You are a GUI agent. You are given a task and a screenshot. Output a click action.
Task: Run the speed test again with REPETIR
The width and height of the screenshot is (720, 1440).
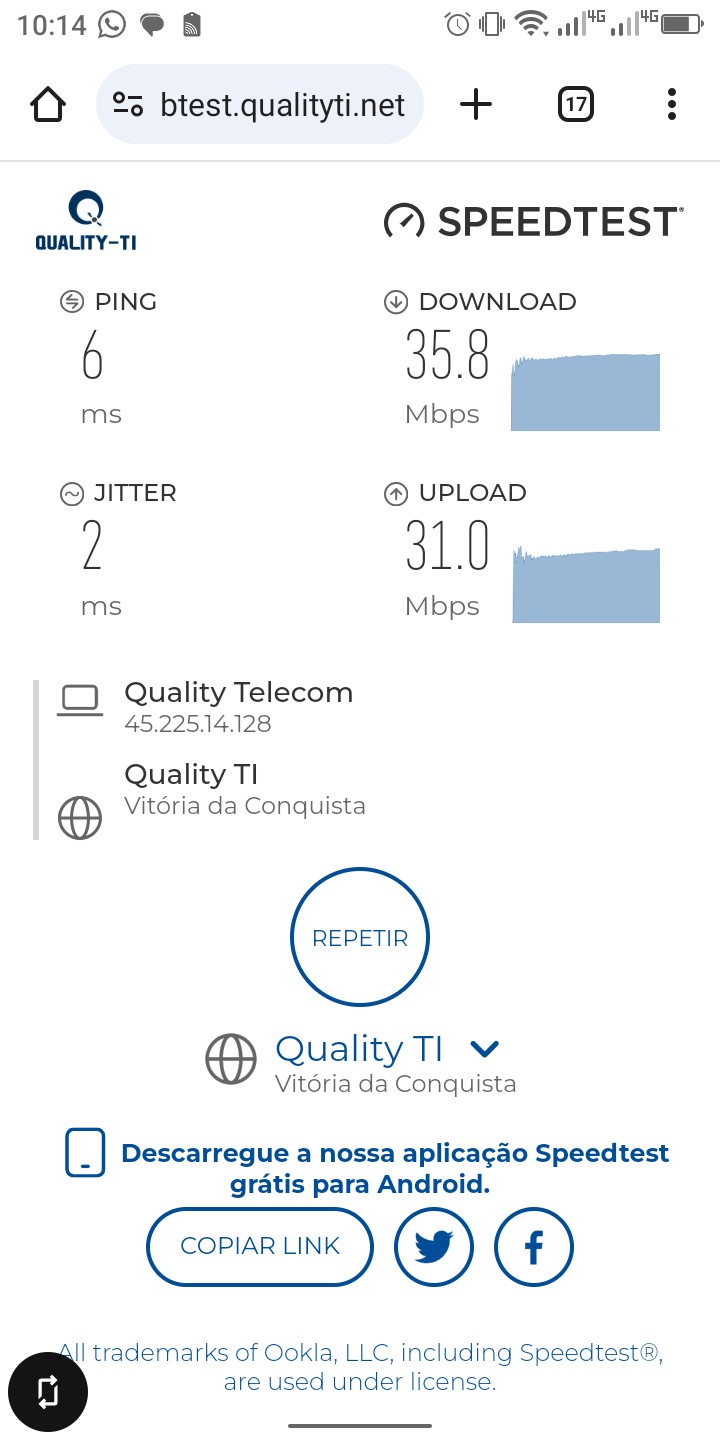[x=360, y=937]
